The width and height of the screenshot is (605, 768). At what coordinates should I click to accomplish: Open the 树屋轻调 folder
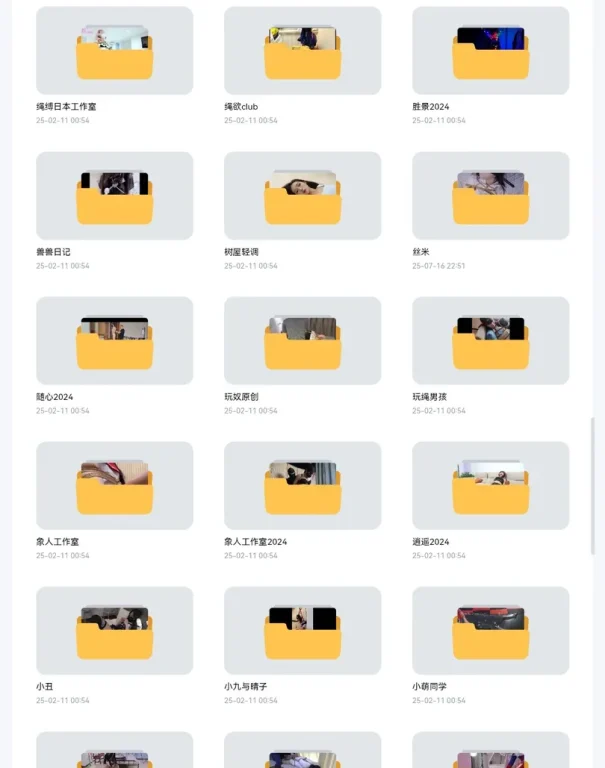pyautogui.click(x=302, y=196)
